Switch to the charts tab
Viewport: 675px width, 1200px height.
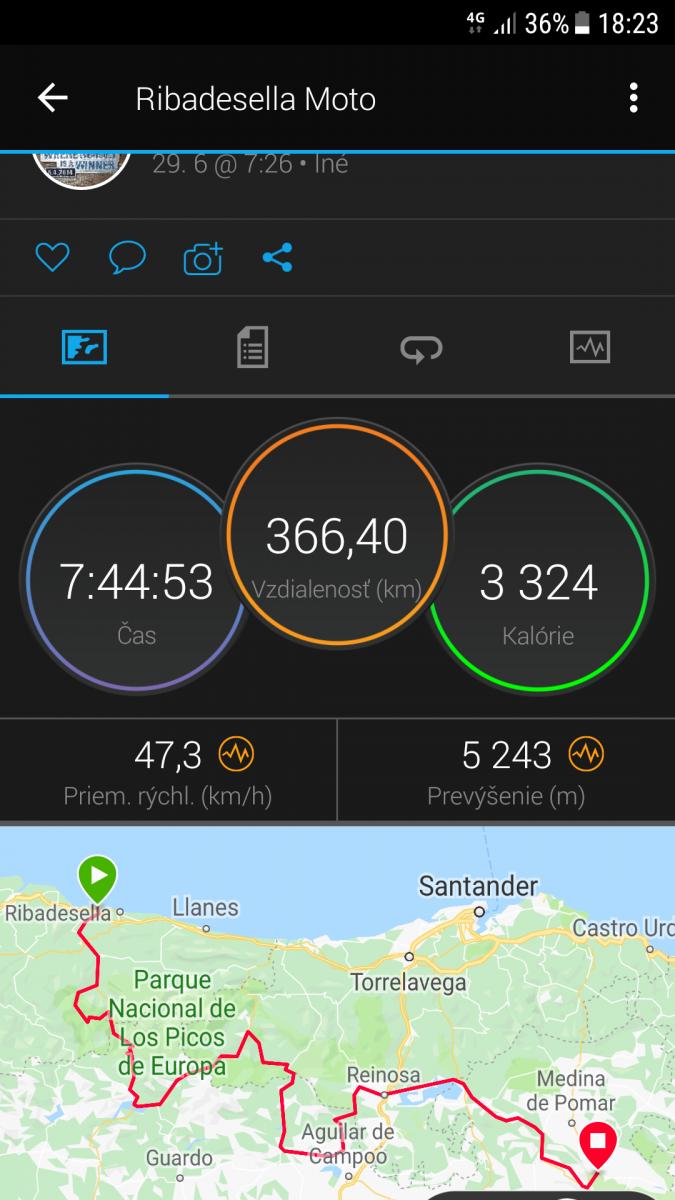click(590, 348)
